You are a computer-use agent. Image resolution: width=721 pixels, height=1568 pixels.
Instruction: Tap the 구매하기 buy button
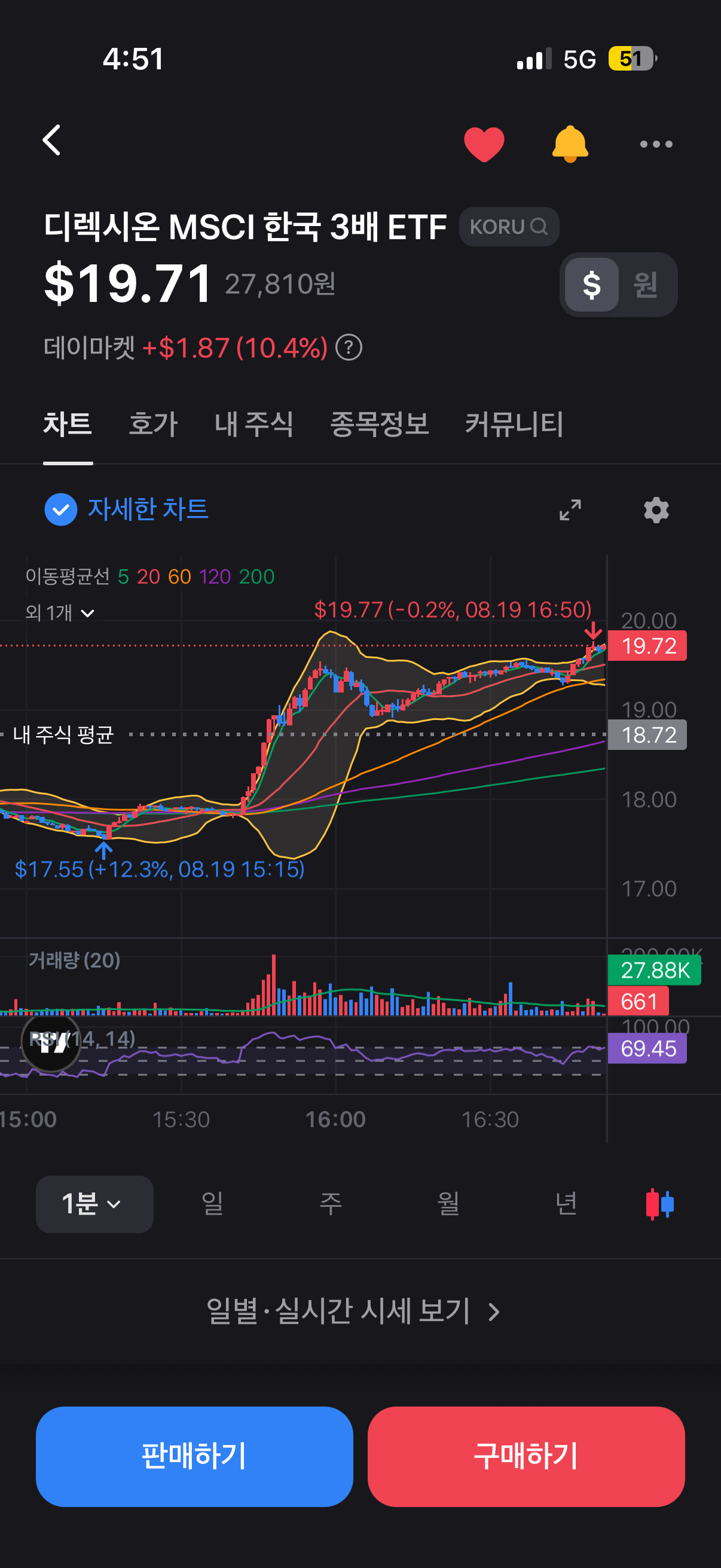[x=526, y=1456]
